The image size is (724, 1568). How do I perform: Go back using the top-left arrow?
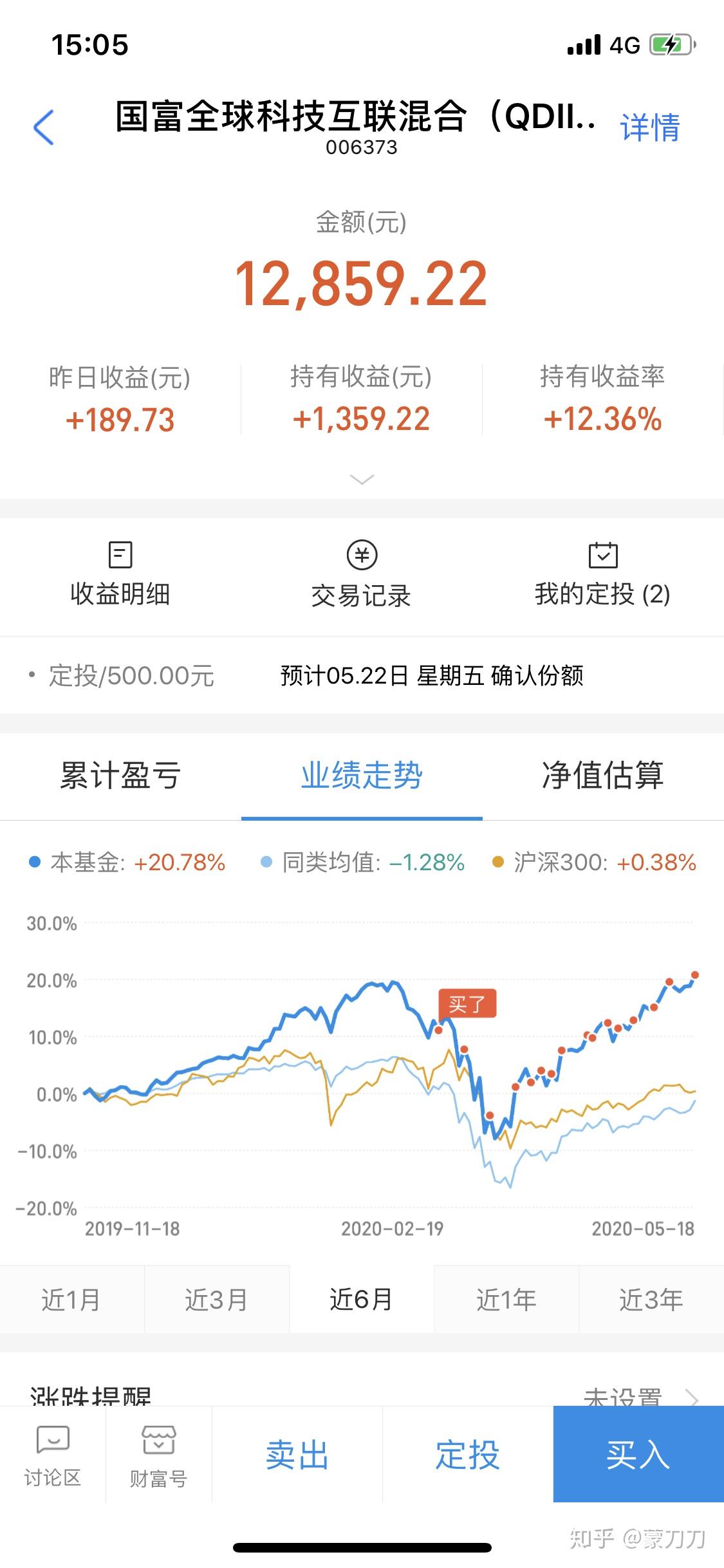(x=43, y=127)
